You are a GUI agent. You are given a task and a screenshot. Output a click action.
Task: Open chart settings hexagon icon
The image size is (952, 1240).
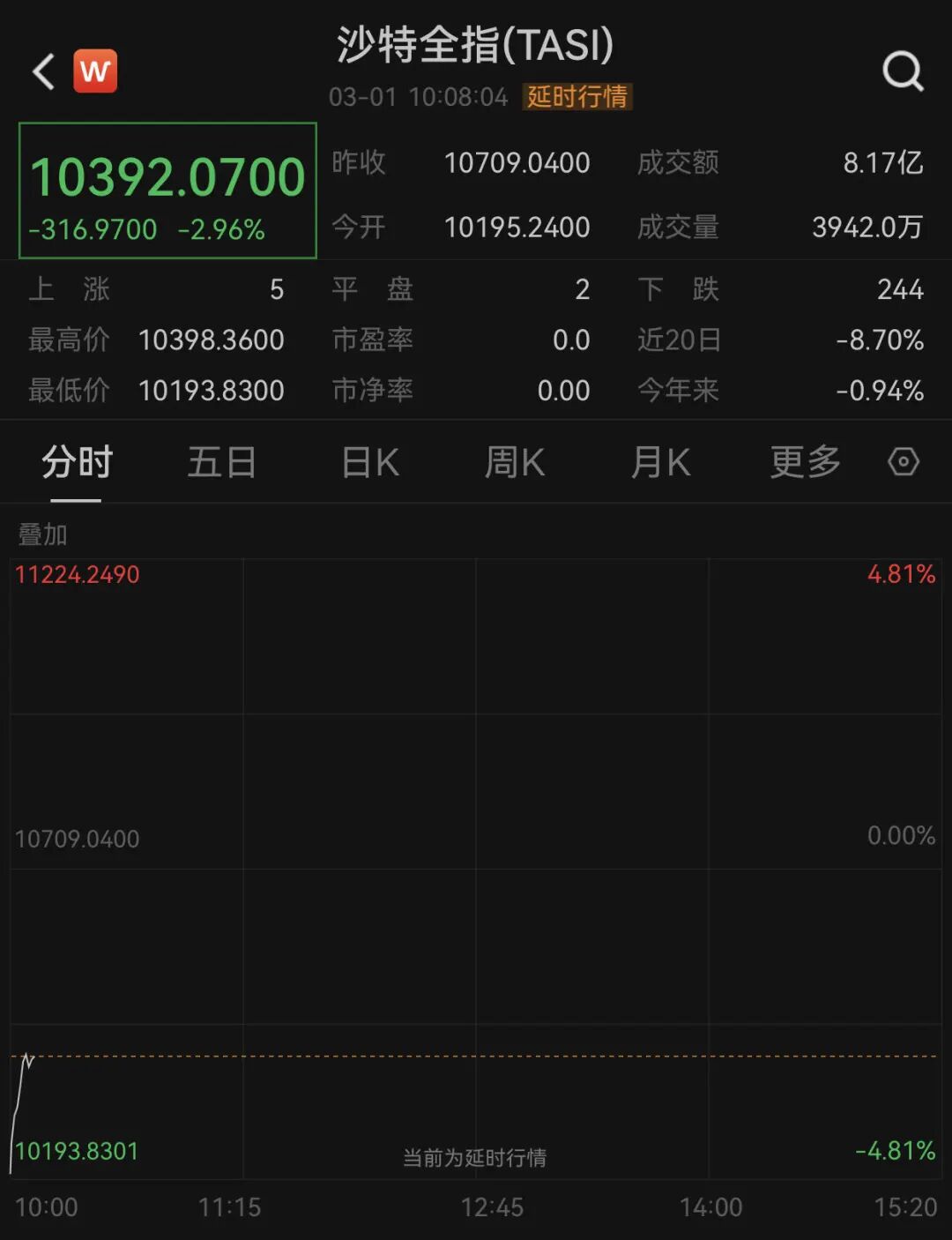click(x=904, y=462)
